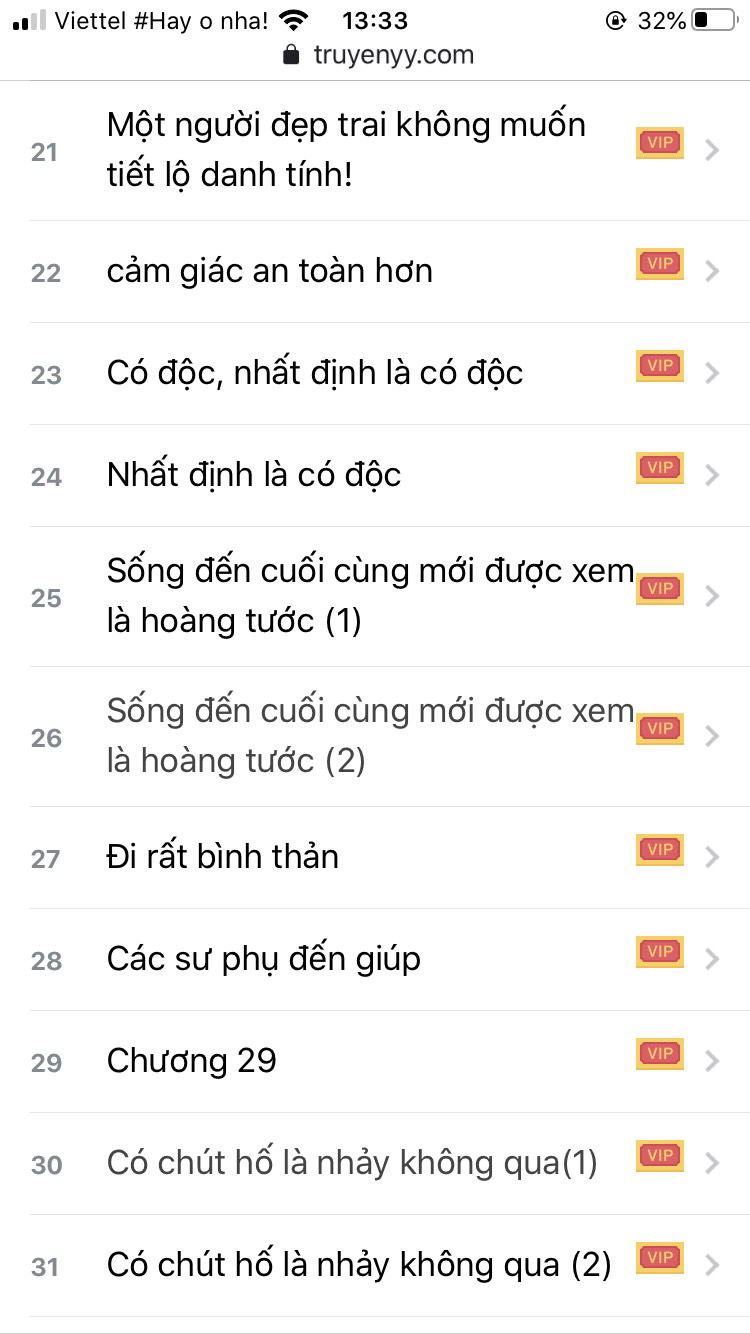Open chapter 30 Có chút hố là nhảy không qua(1)
Image resolution: width=750 pixels, height=1334 pixels.
[x=352, y=1163]
